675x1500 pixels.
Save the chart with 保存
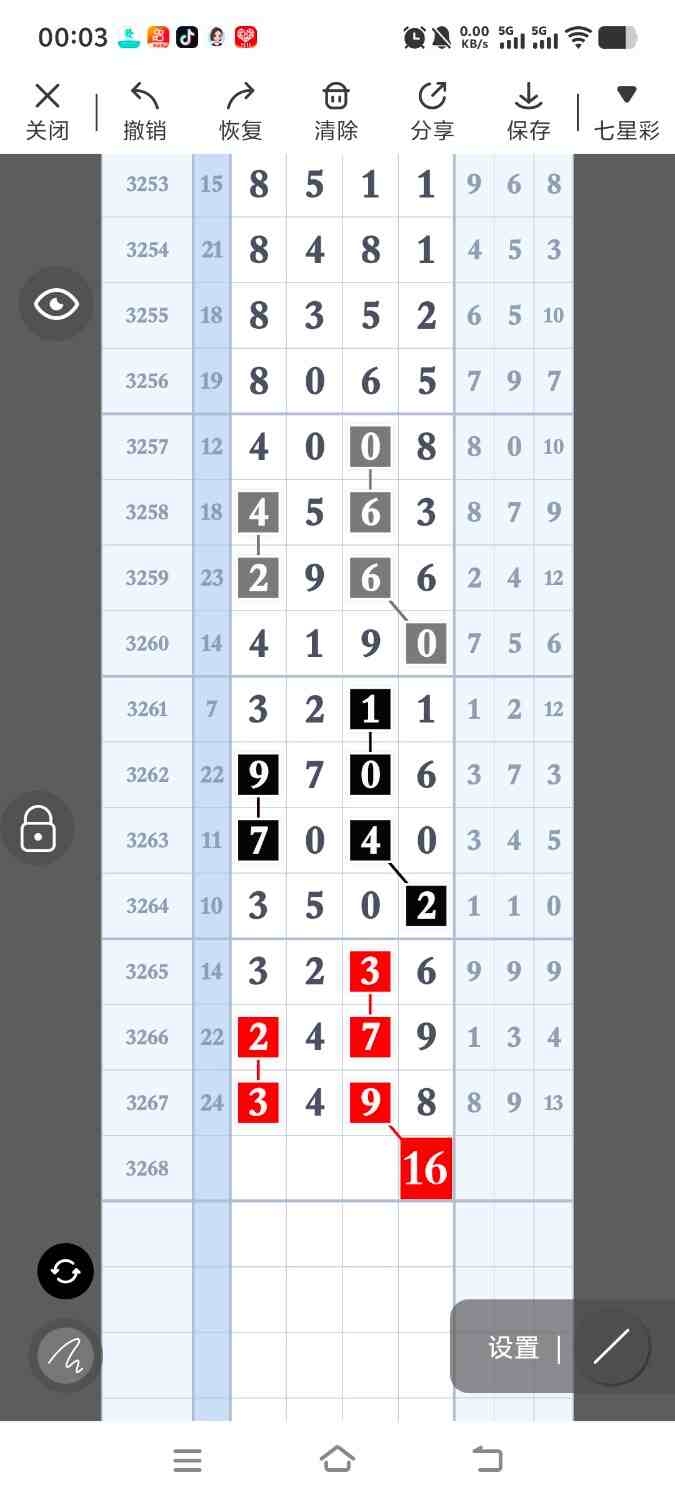point(528,111)
